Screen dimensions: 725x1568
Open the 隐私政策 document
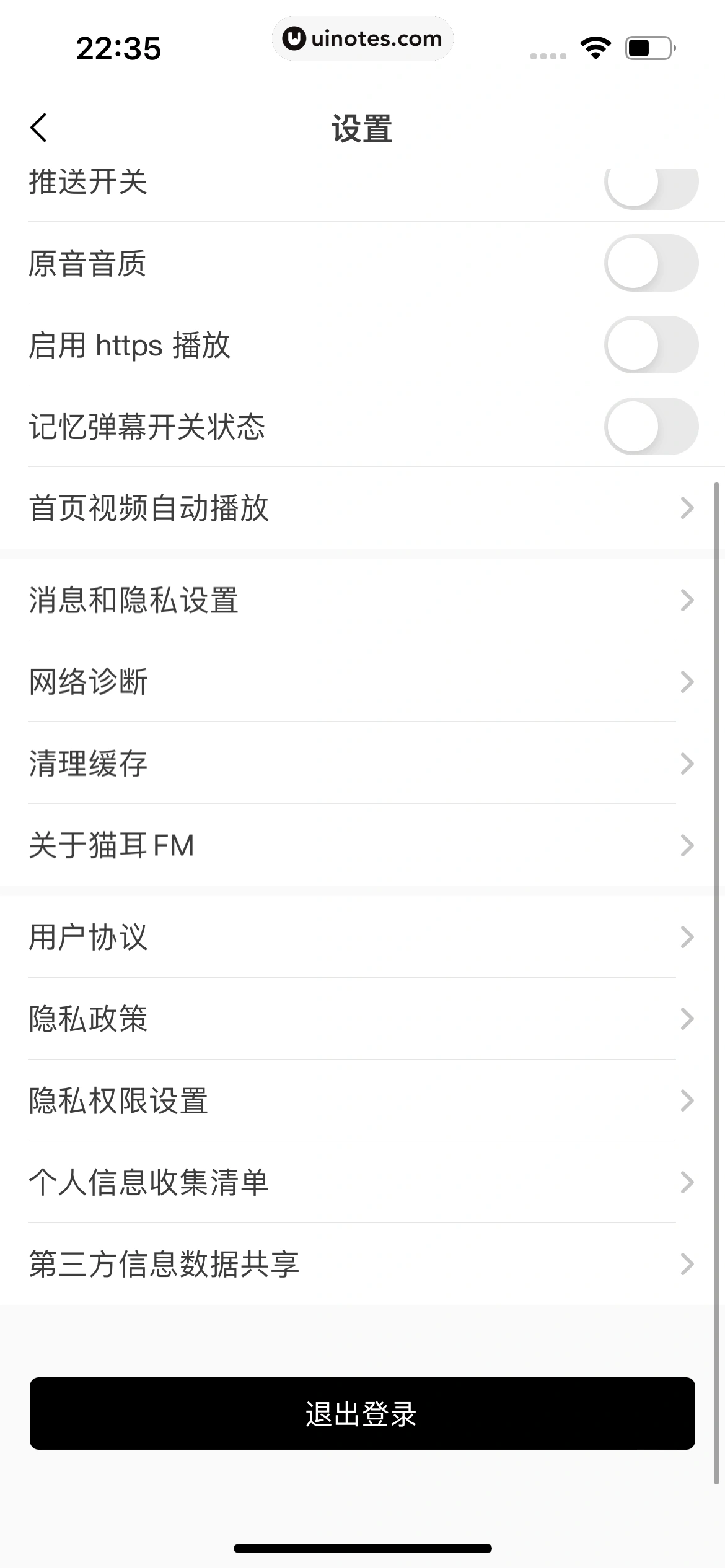tap(362, 1019)
